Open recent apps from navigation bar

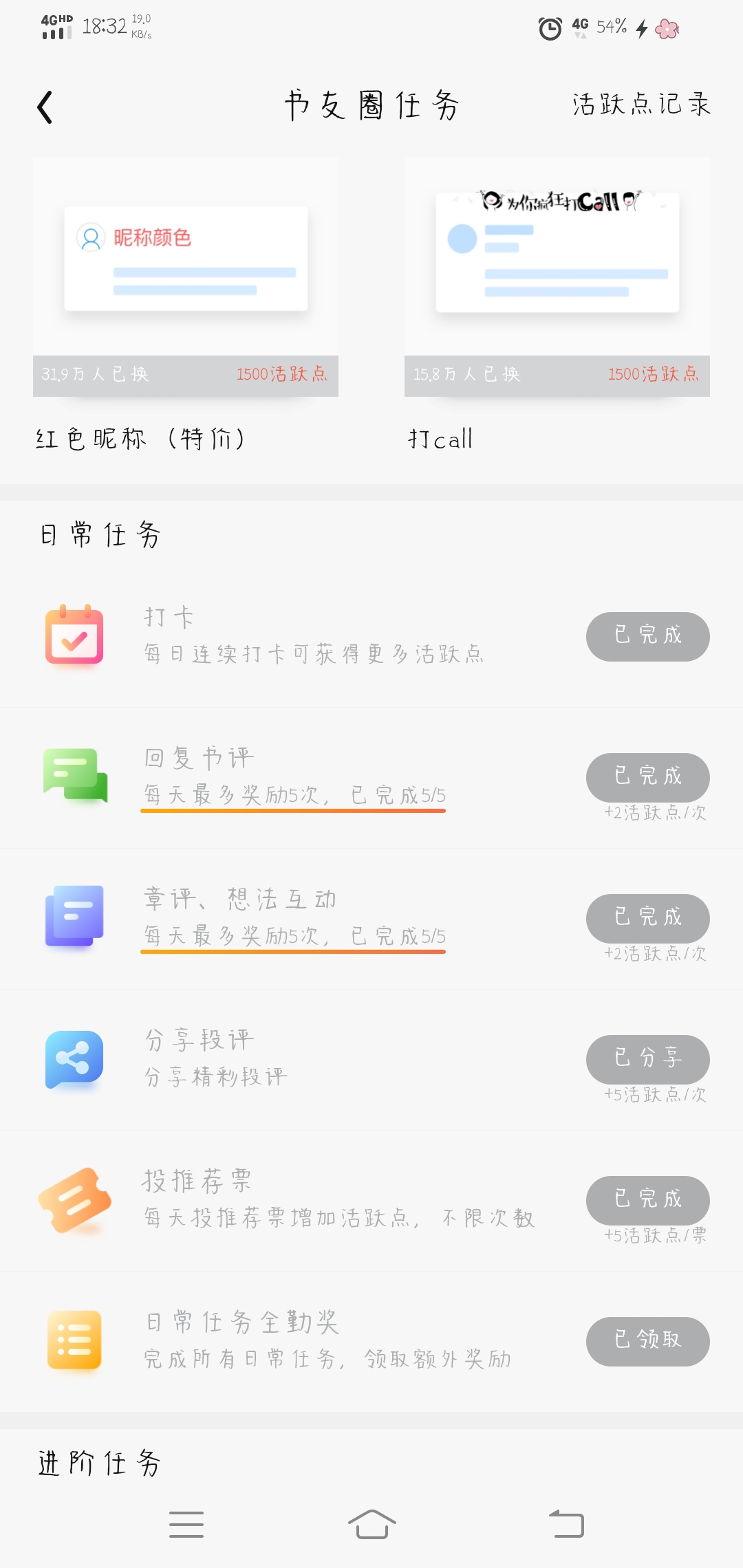tap(186, 1525)
